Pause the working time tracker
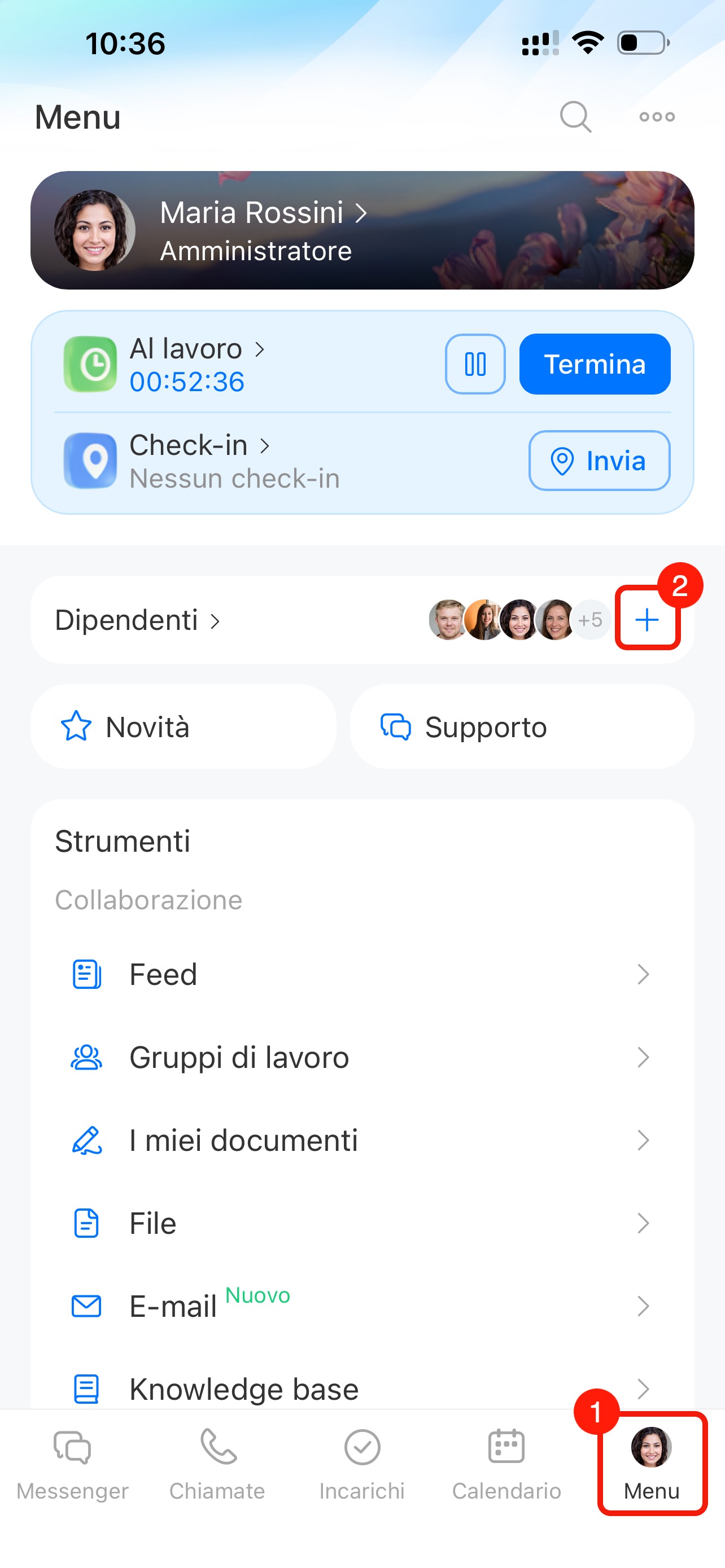 click(475, 364)
